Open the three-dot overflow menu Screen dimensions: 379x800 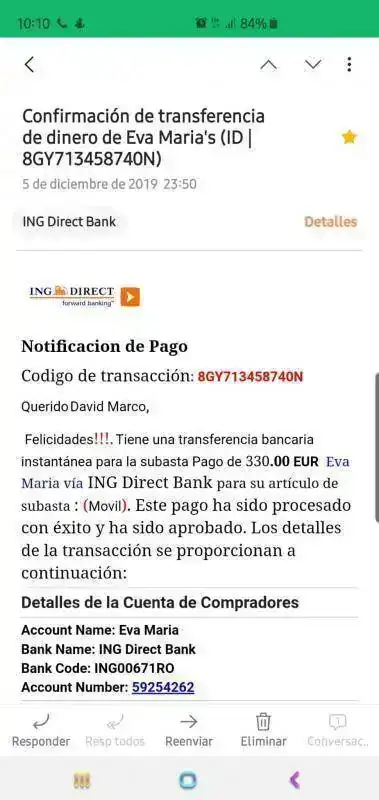(x=349, y=64)
